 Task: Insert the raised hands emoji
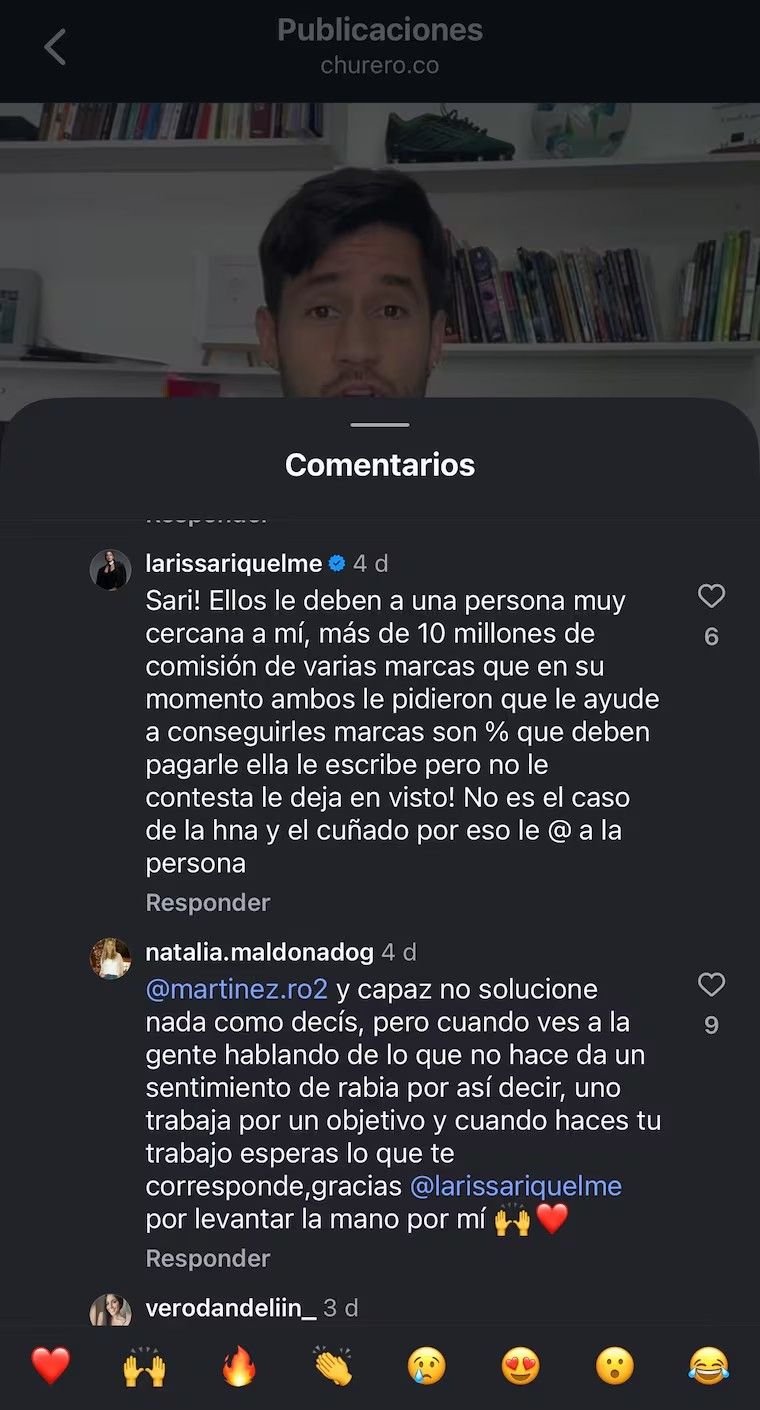pos(144,1366)
